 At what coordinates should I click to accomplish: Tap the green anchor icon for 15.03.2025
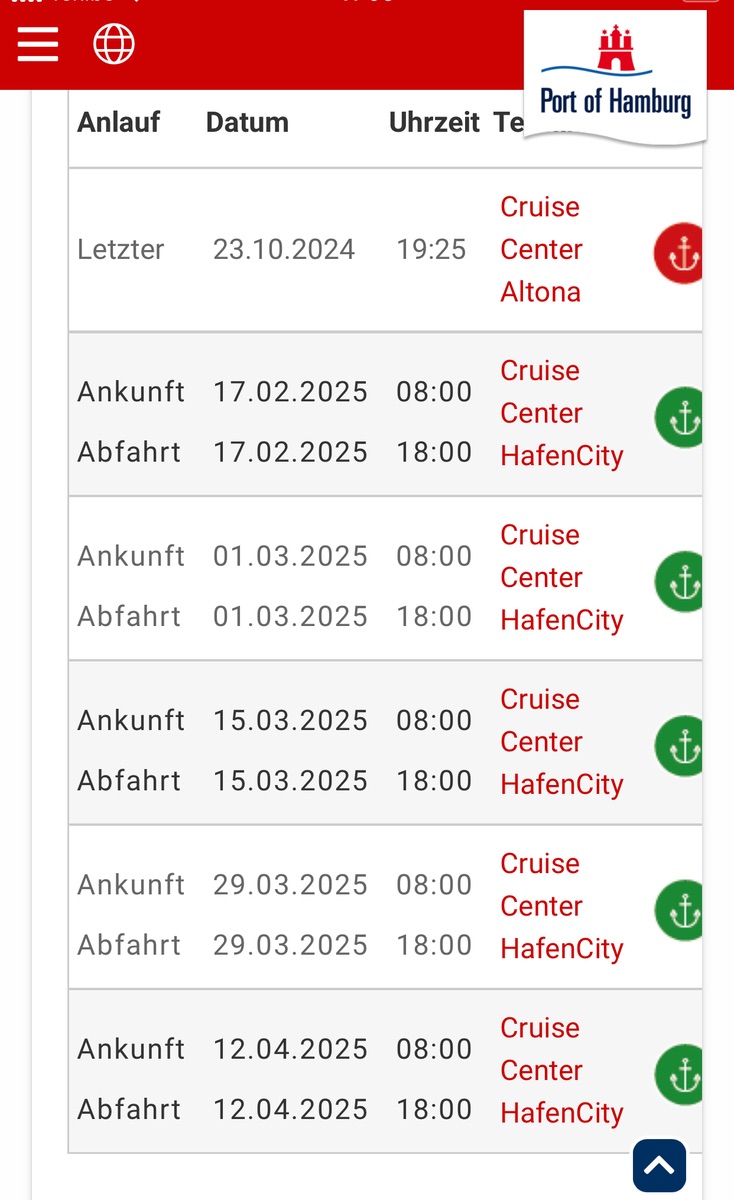point(679,747)
